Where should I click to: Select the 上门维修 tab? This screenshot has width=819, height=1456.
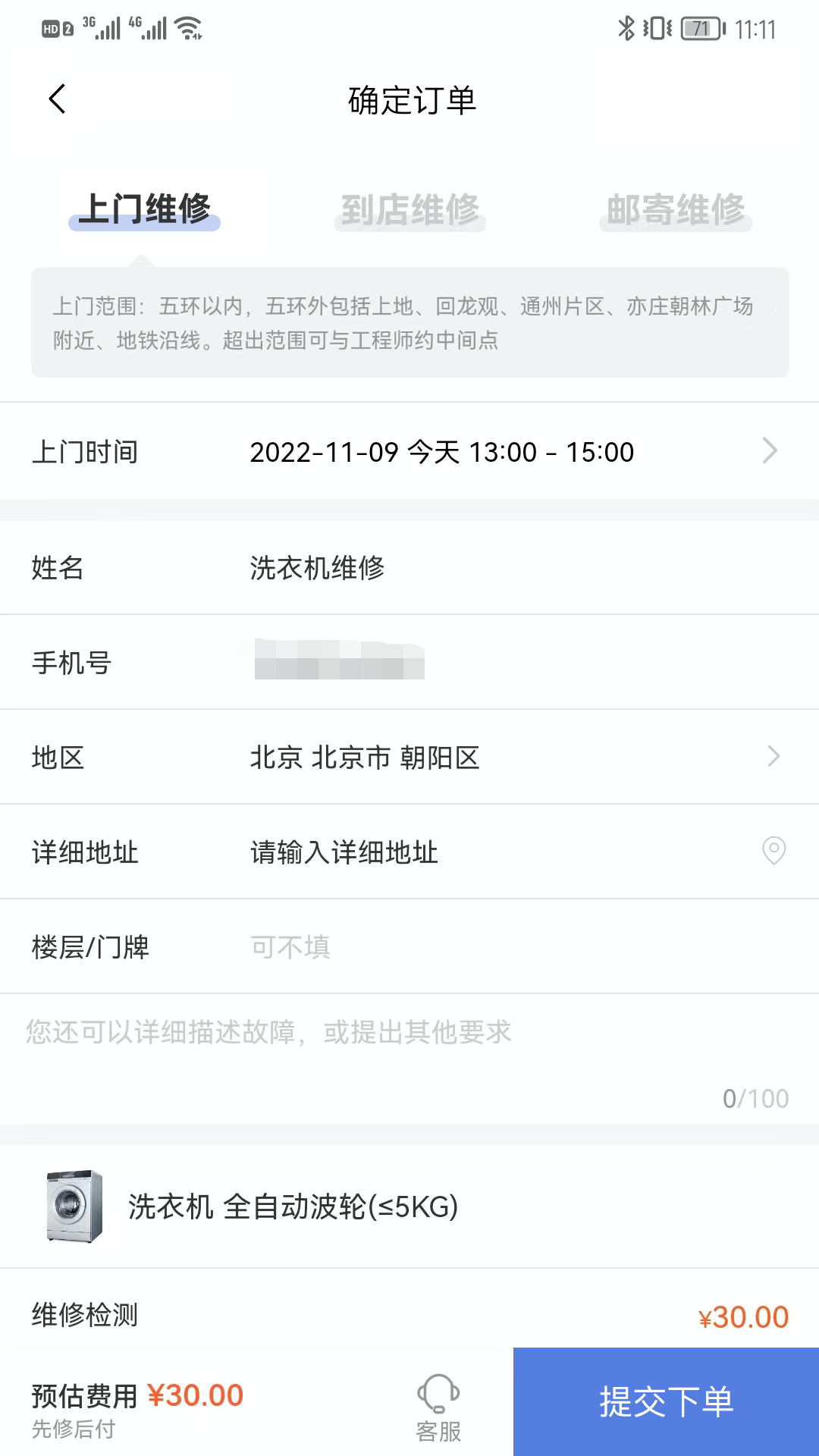144,209
